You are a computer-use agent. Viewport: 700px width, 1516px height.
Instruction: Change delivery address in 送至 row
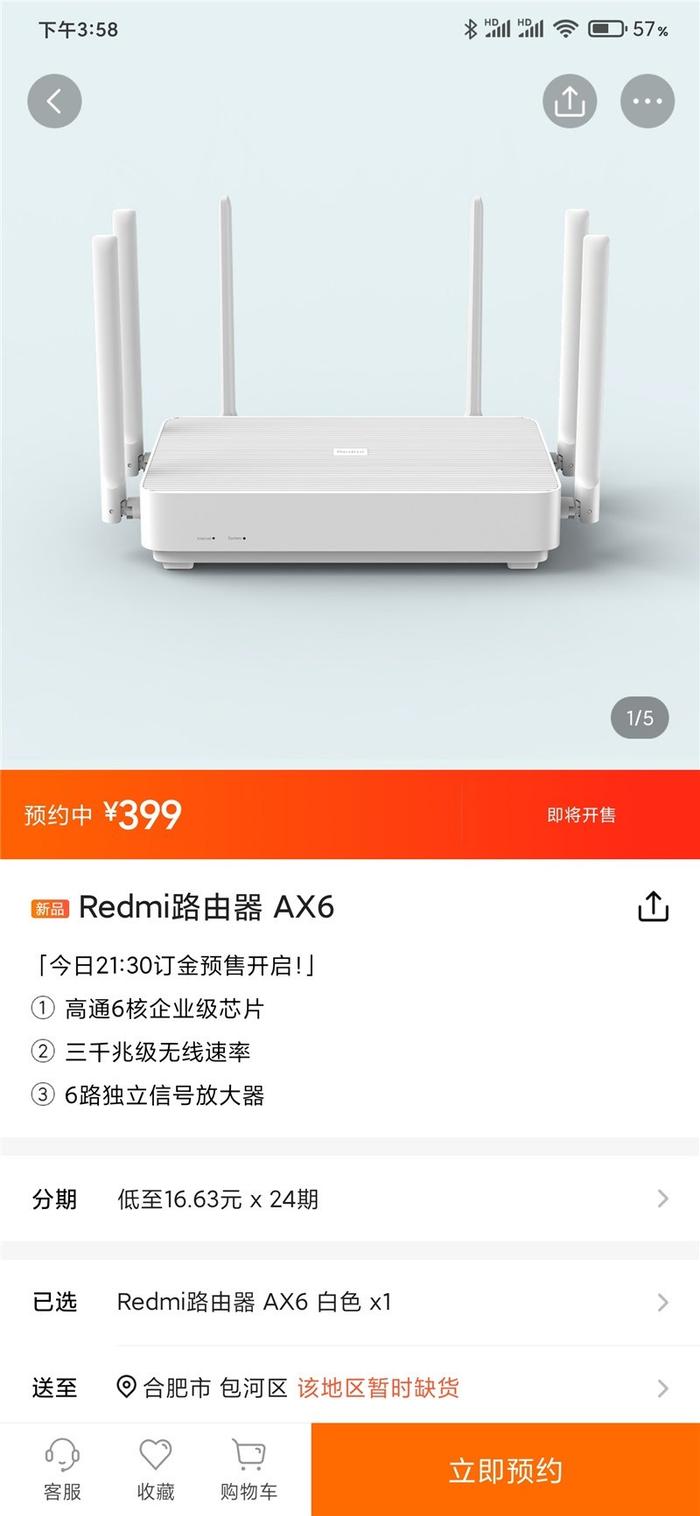coord(350,1388)
